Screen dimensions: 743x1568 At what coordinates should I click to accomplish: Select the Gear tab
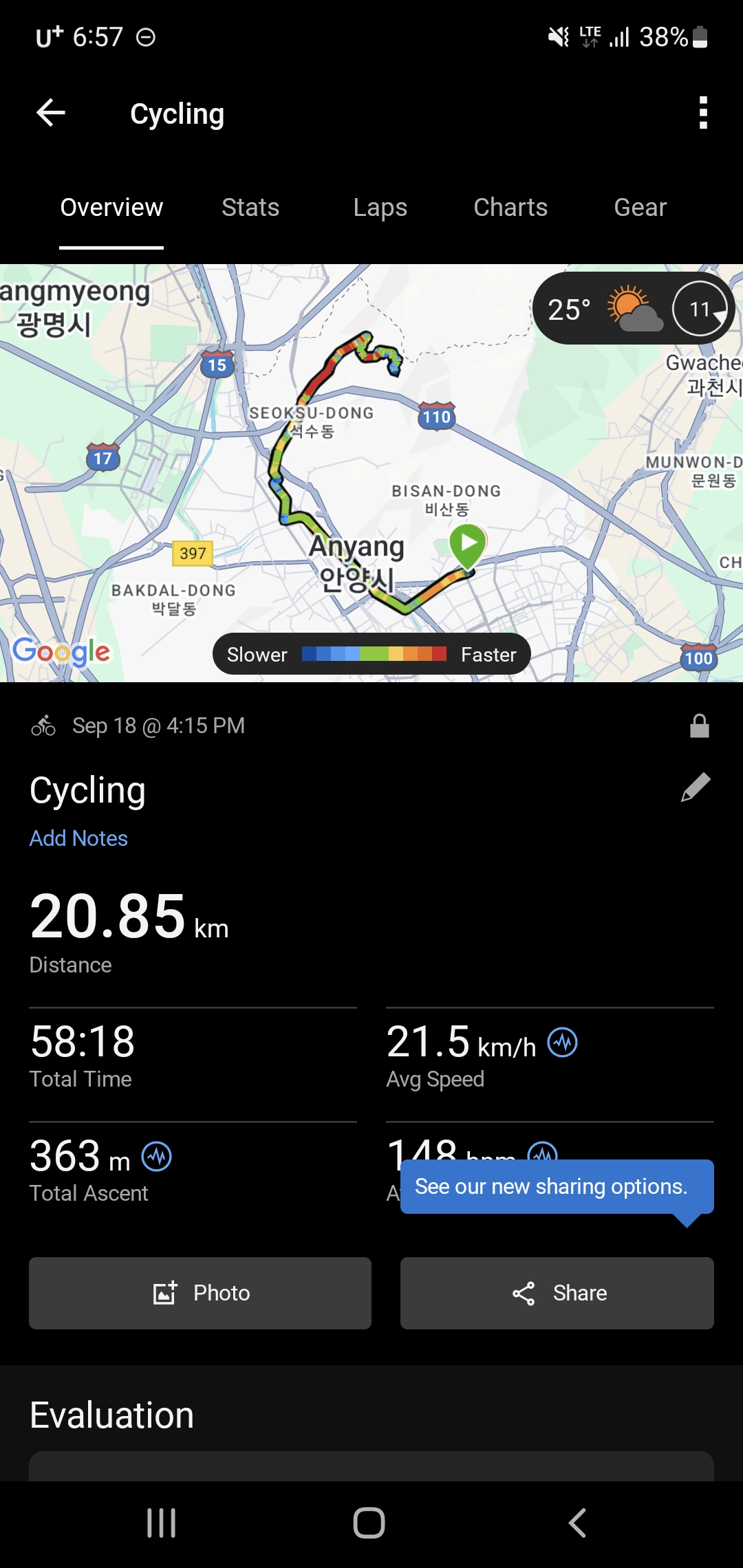point(640,208)
